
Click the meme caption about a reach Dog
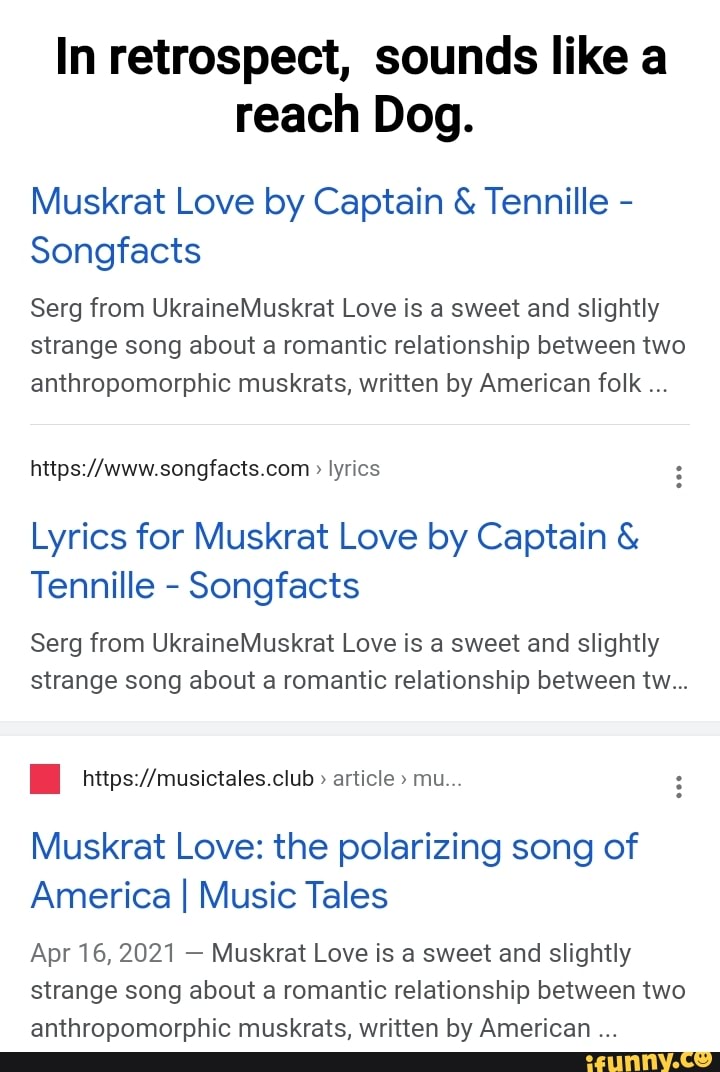pyautogui.click(x=360, y=85)
